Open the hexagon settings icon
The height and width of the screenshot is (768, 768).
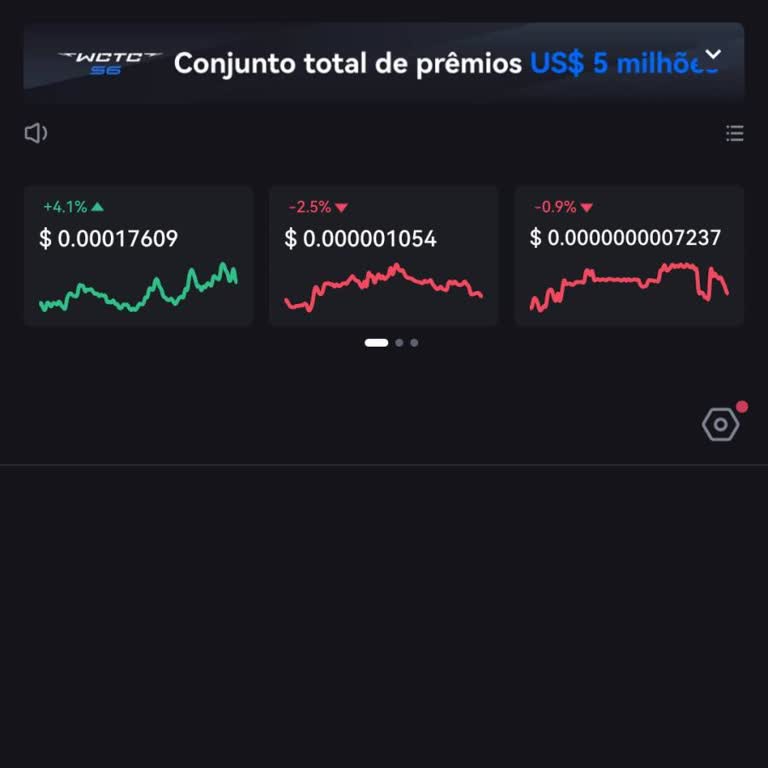(x=720, y=425)
